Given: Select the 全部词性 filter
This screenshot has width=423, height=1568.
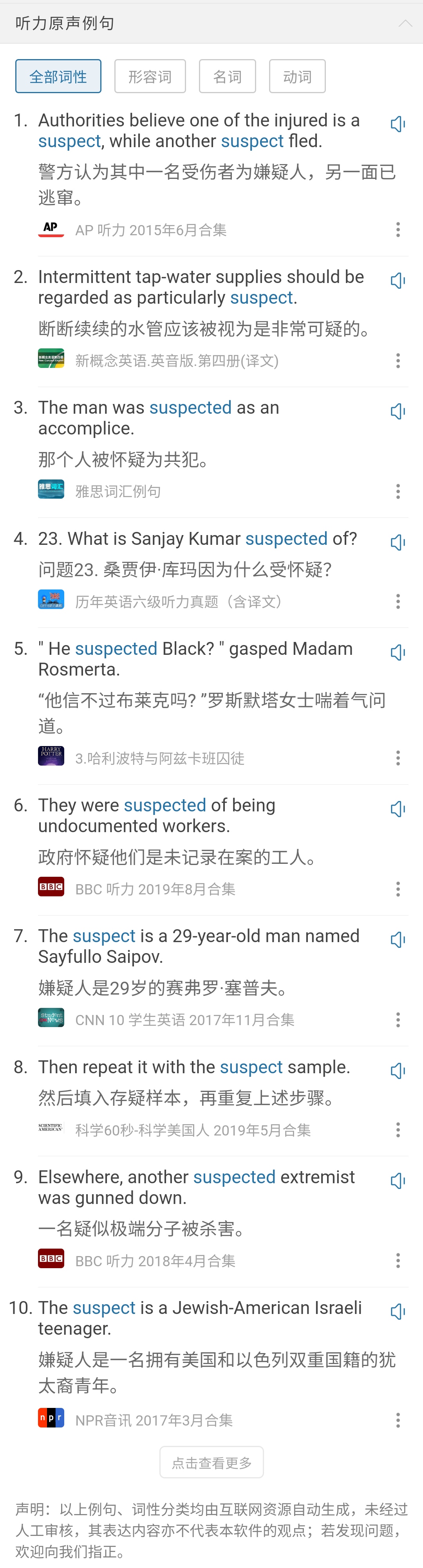Looking at the screenshot, I should point(58,77).
